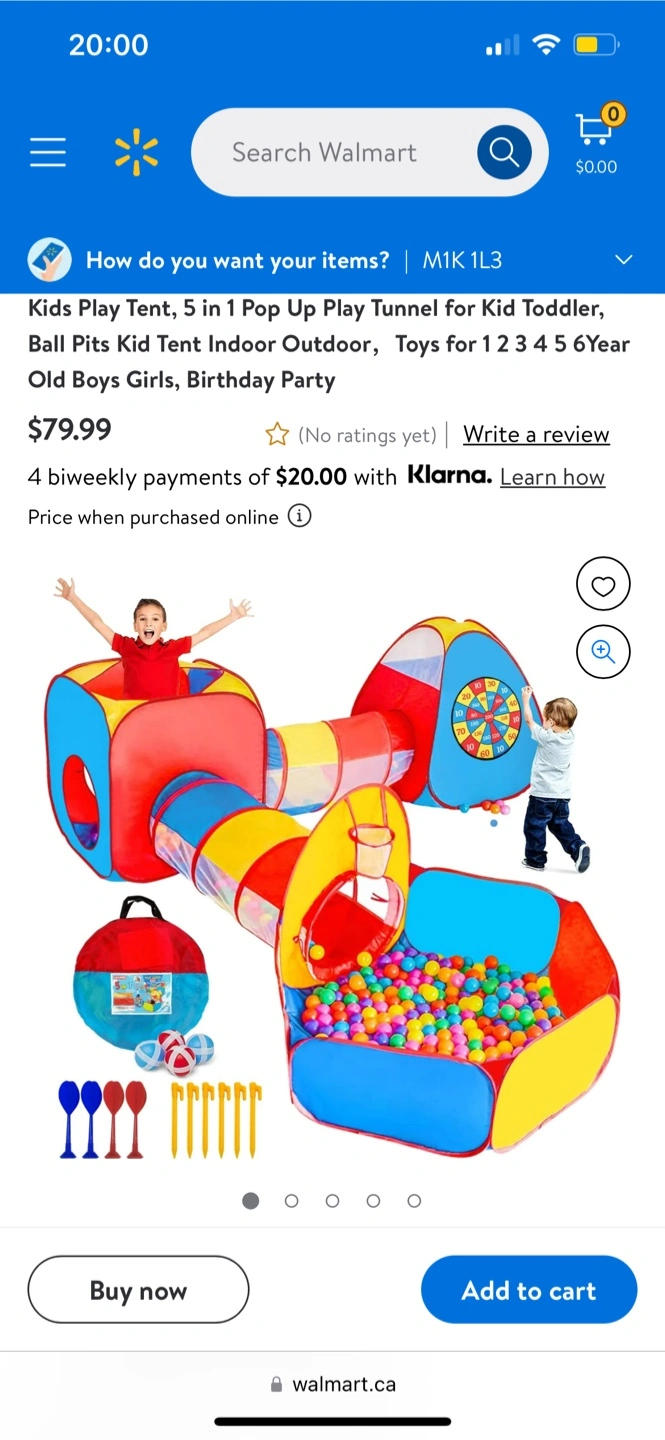Open the shopping cart
Screen dimensions: 665x1440
click(x=596, y=142)
